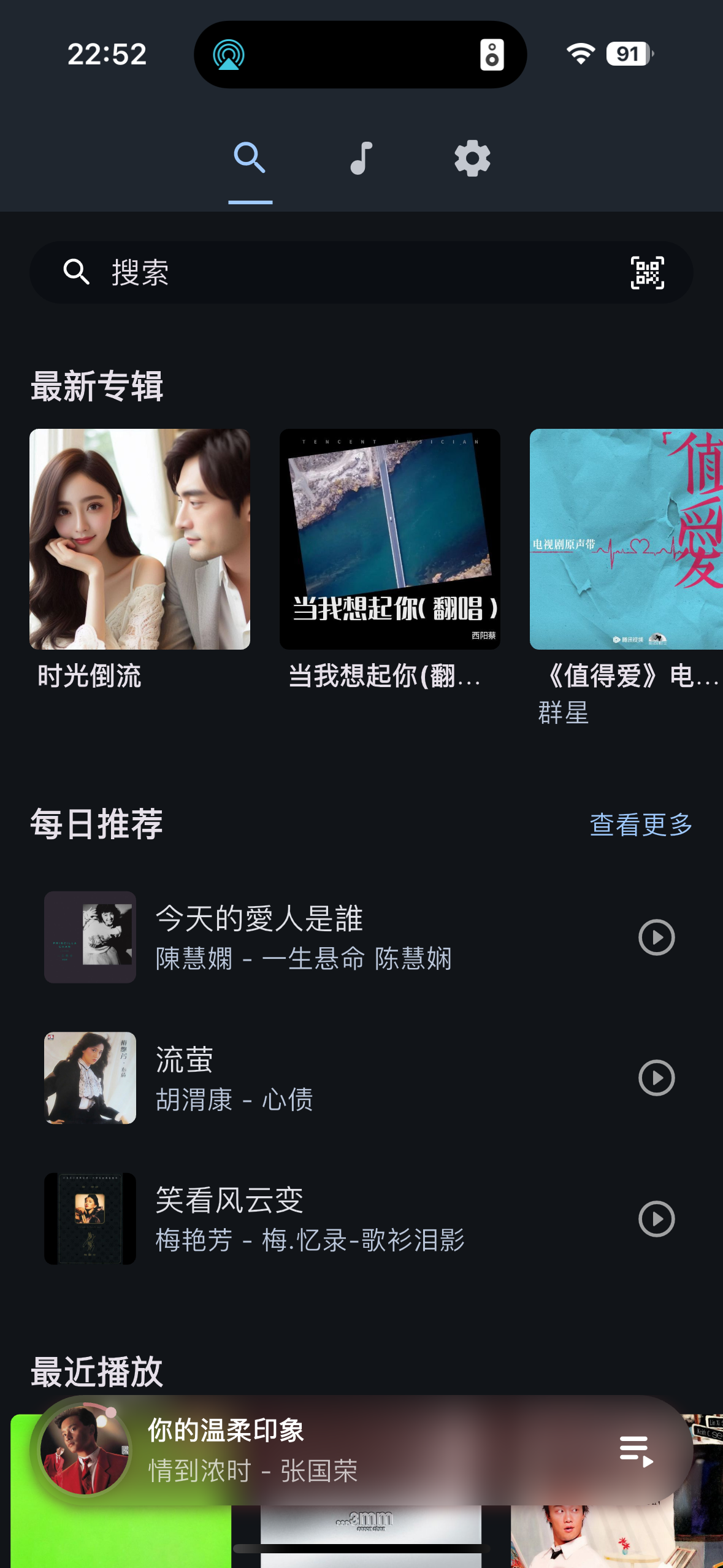This screenshot has height=1568, width=723.
Task: Open the album 时光倒流
Action: [140, 539]
